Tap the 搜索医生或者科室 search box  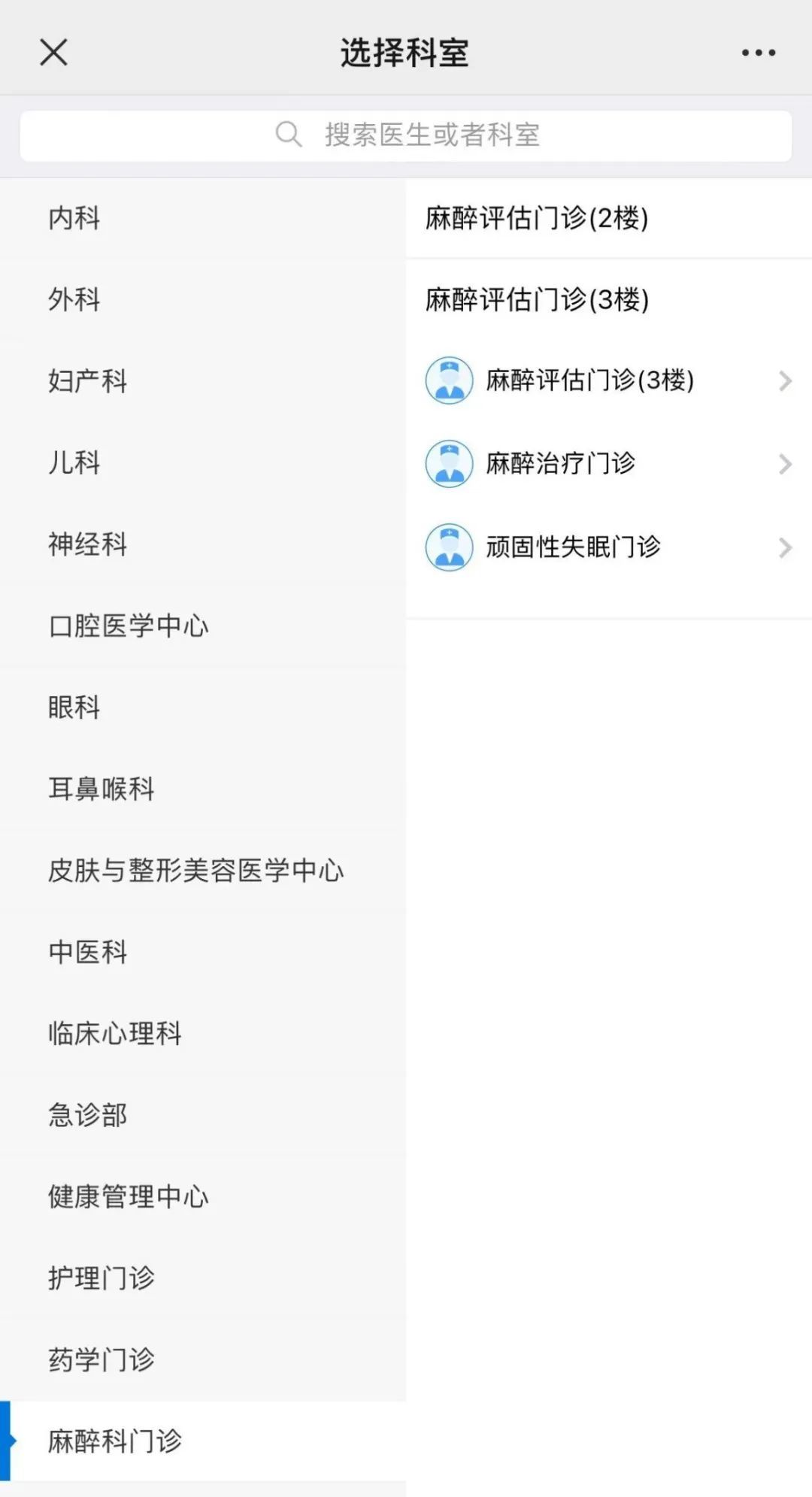tap(406, 135)
